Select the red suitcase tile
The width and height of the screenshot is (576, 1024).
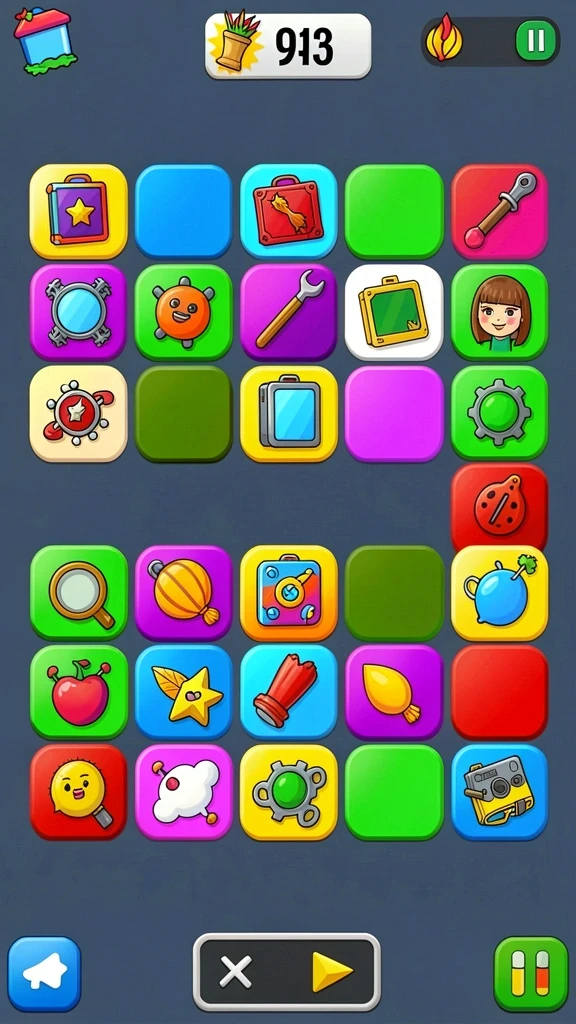pyautogui.click(x=289, y=212)
